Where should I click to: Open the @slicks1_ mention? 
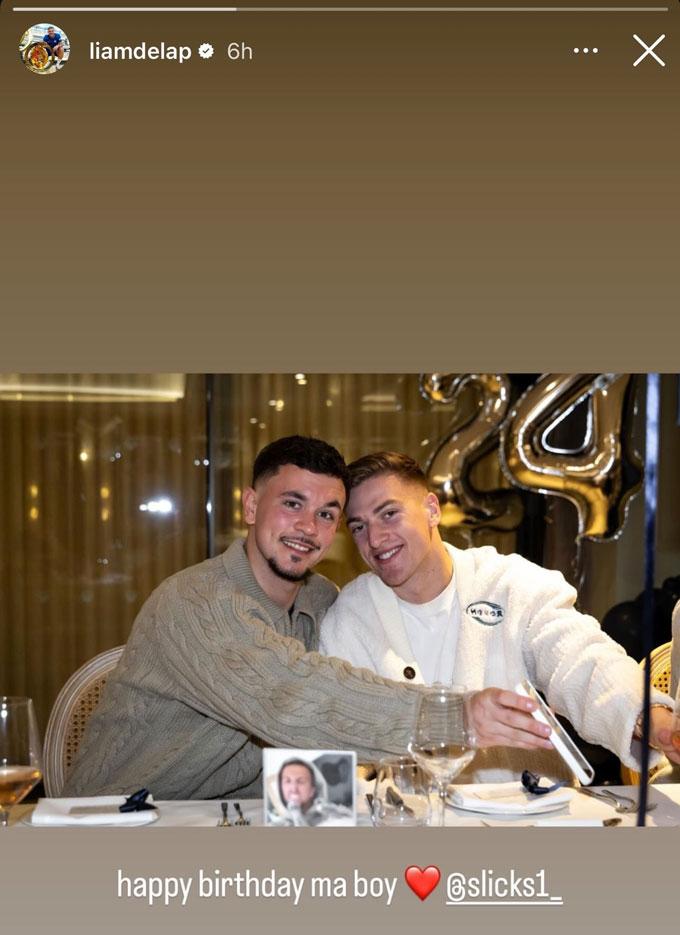pos(504,885)
